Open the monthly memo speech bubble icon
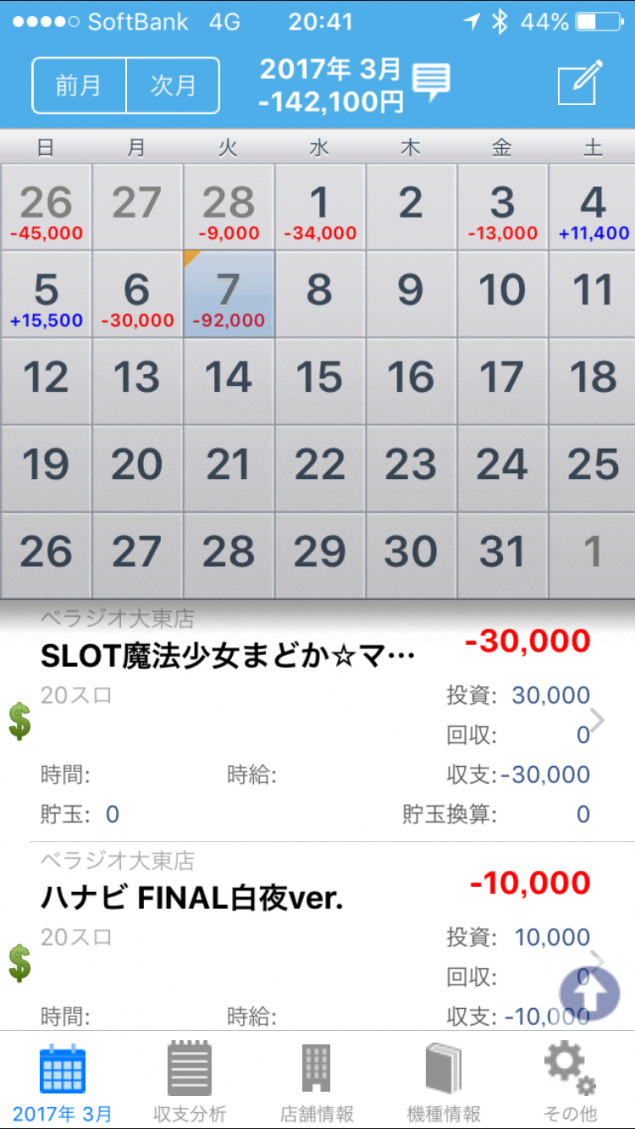635x1129 pixels. coord(431,80)
